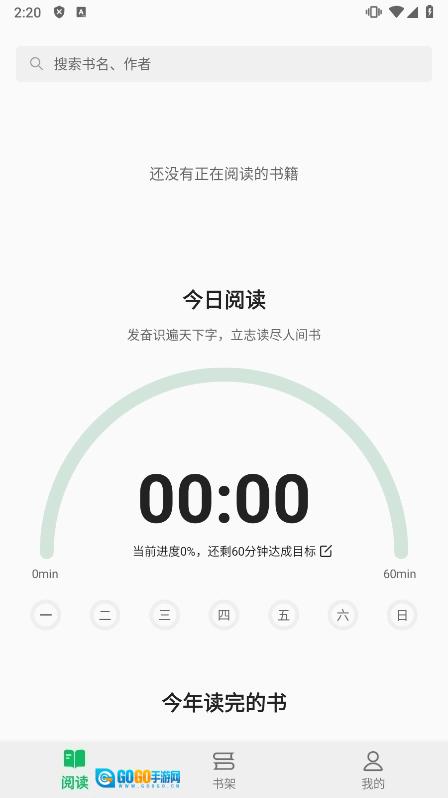The width and height of the screenshot is (448, 798).
Task: Select Tuesday (二) in the weekday row
Action: (x=105, y=615)
